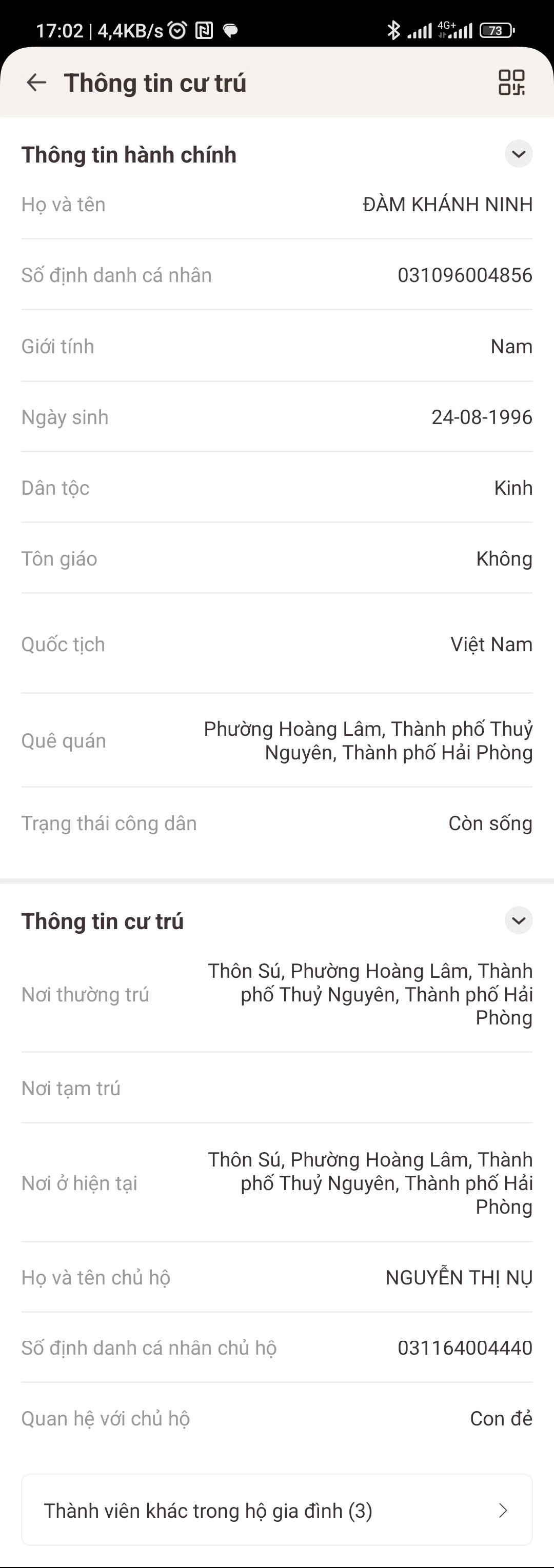Open the QR code icon

click(511, 83)
